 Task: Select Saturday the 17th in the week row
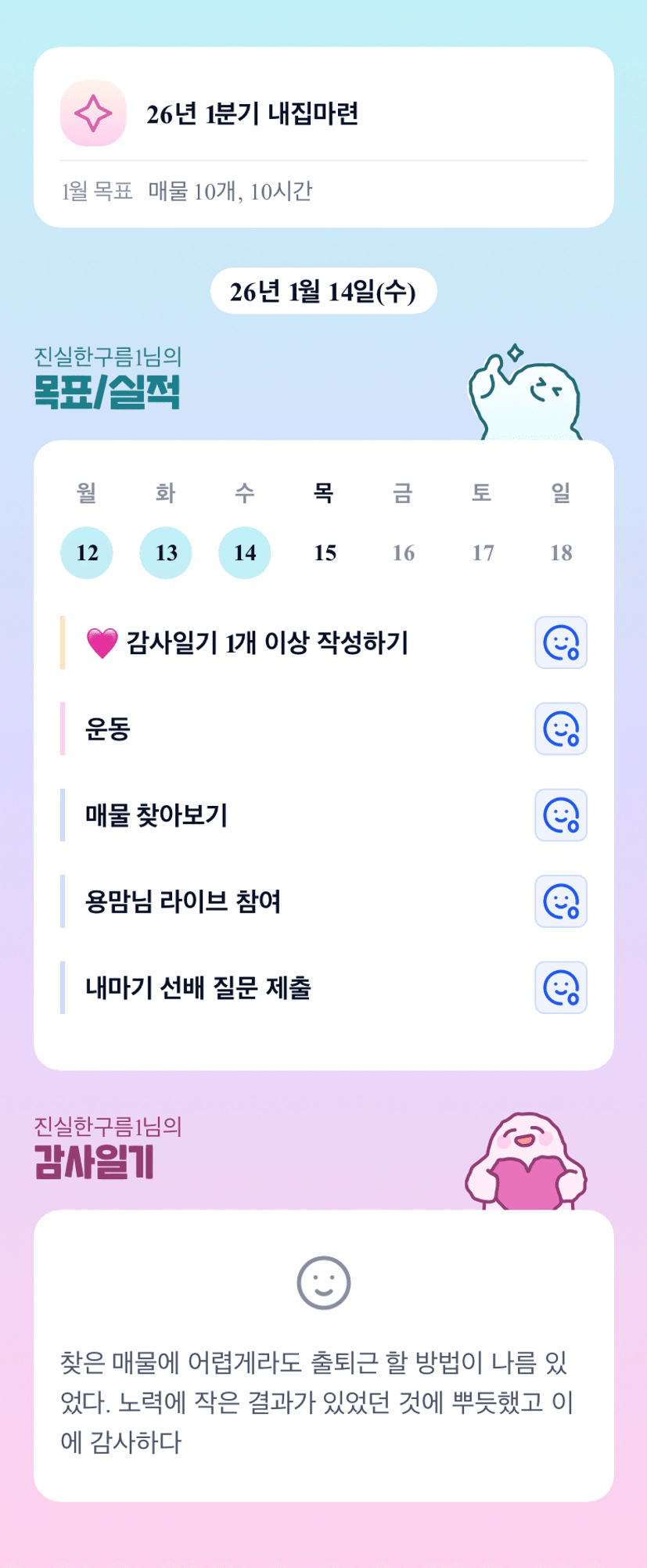pyautogui.click(x=483, y=552)
